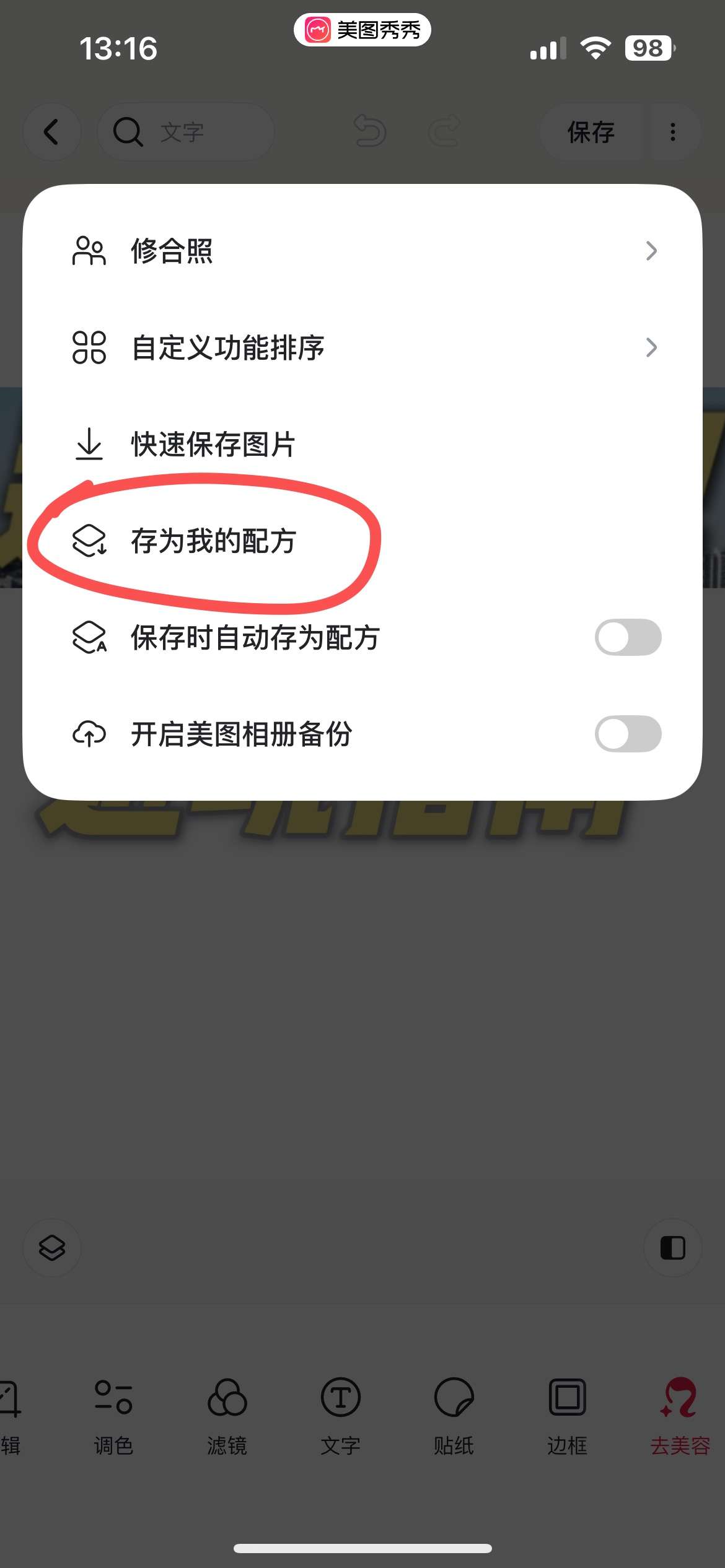Image resolution: width=725 pixels, height=1568 pixels.
Task: Open the 修合照 option
Action: click(362, 251)
